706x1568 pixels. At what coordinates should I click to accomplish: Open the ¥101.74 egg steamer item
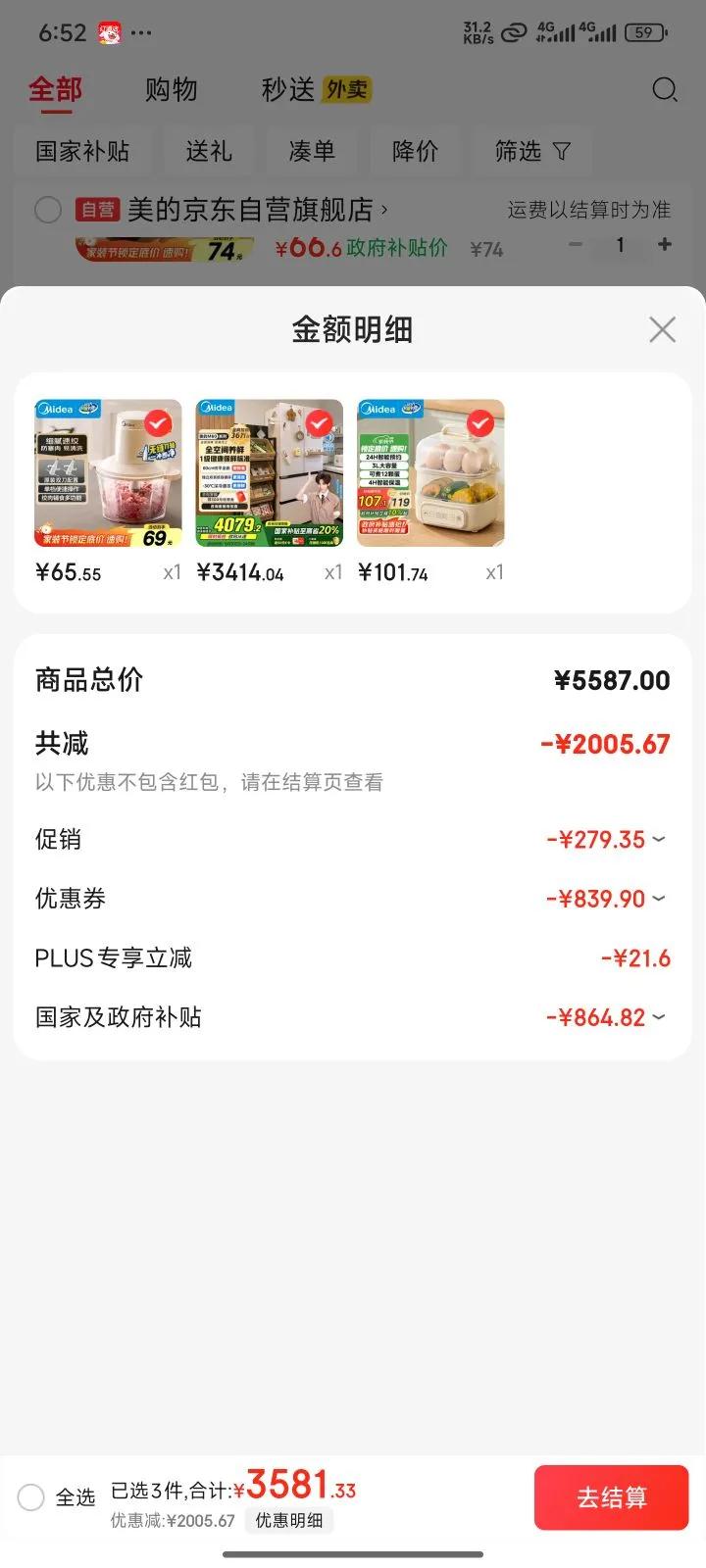coord(430,473)
